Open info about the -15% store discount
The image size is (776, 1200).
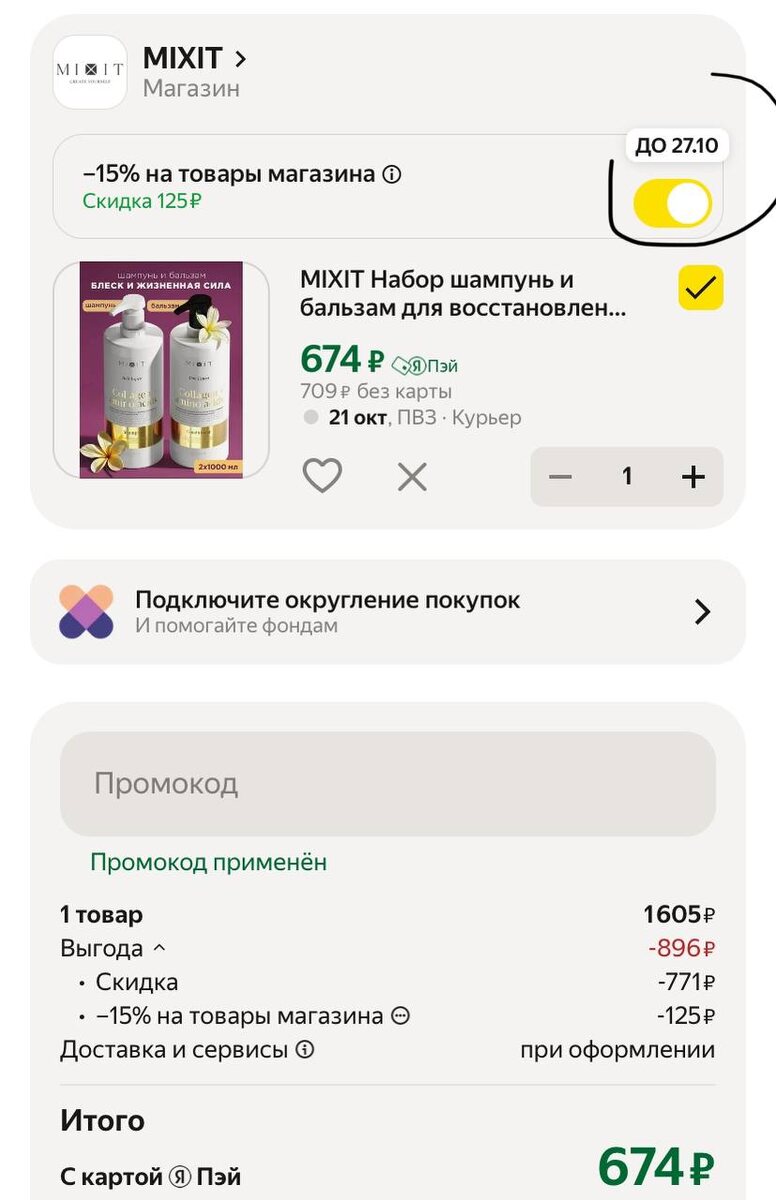(x=390, y=173)
